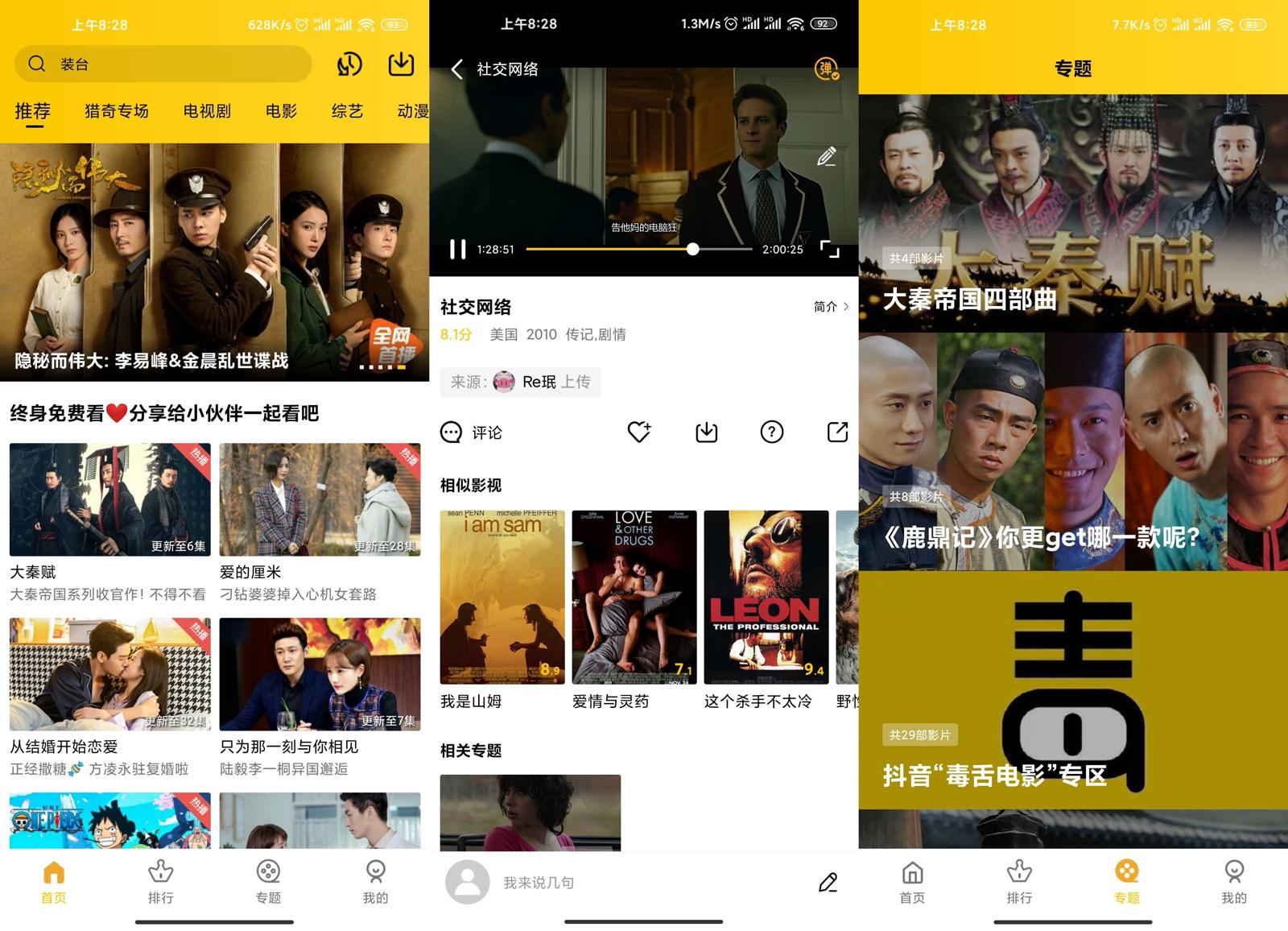Enter fullscreen video mode
Image resolution: width=1288 pixels, height=931 pixels.
pos(829,250)
